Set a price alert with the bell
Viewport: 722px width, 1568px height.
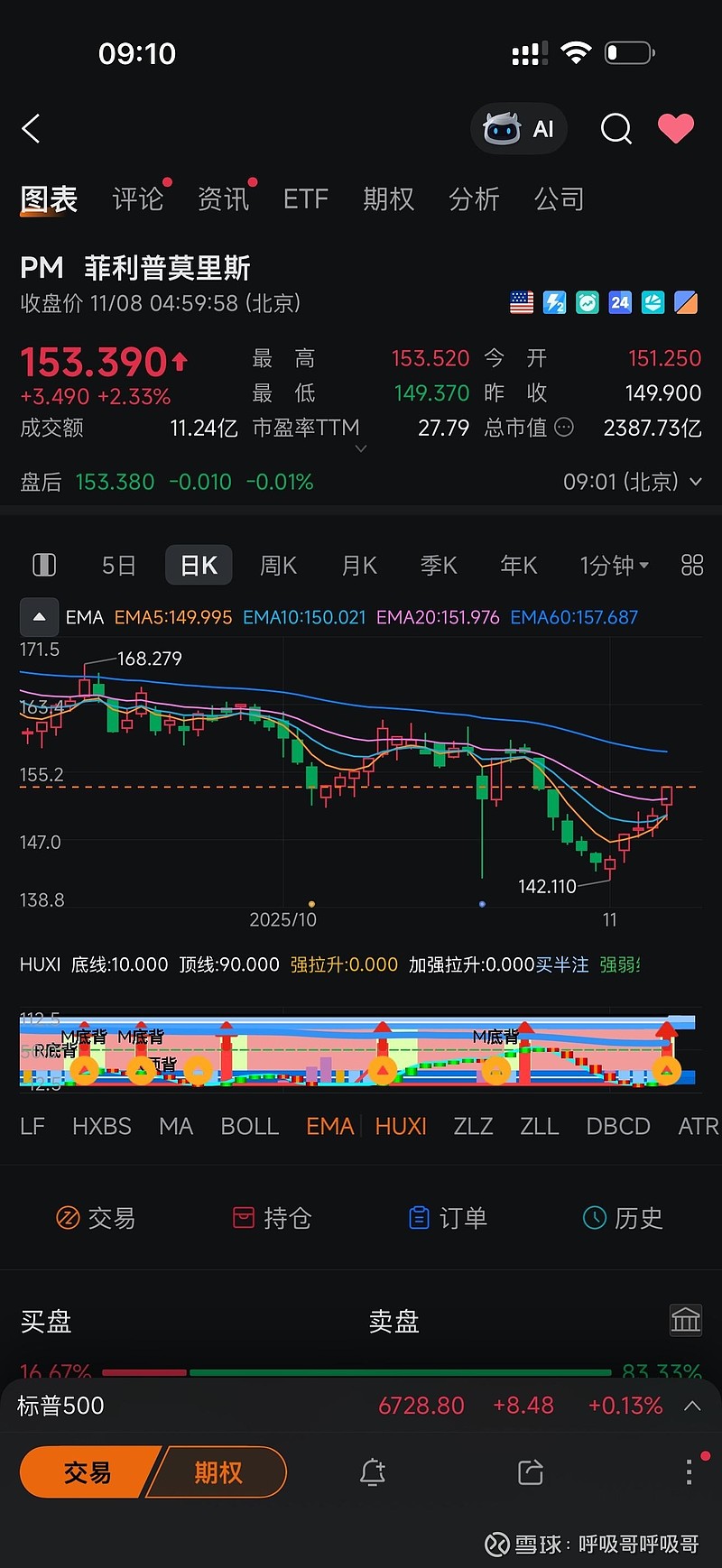pos(372,1472)
